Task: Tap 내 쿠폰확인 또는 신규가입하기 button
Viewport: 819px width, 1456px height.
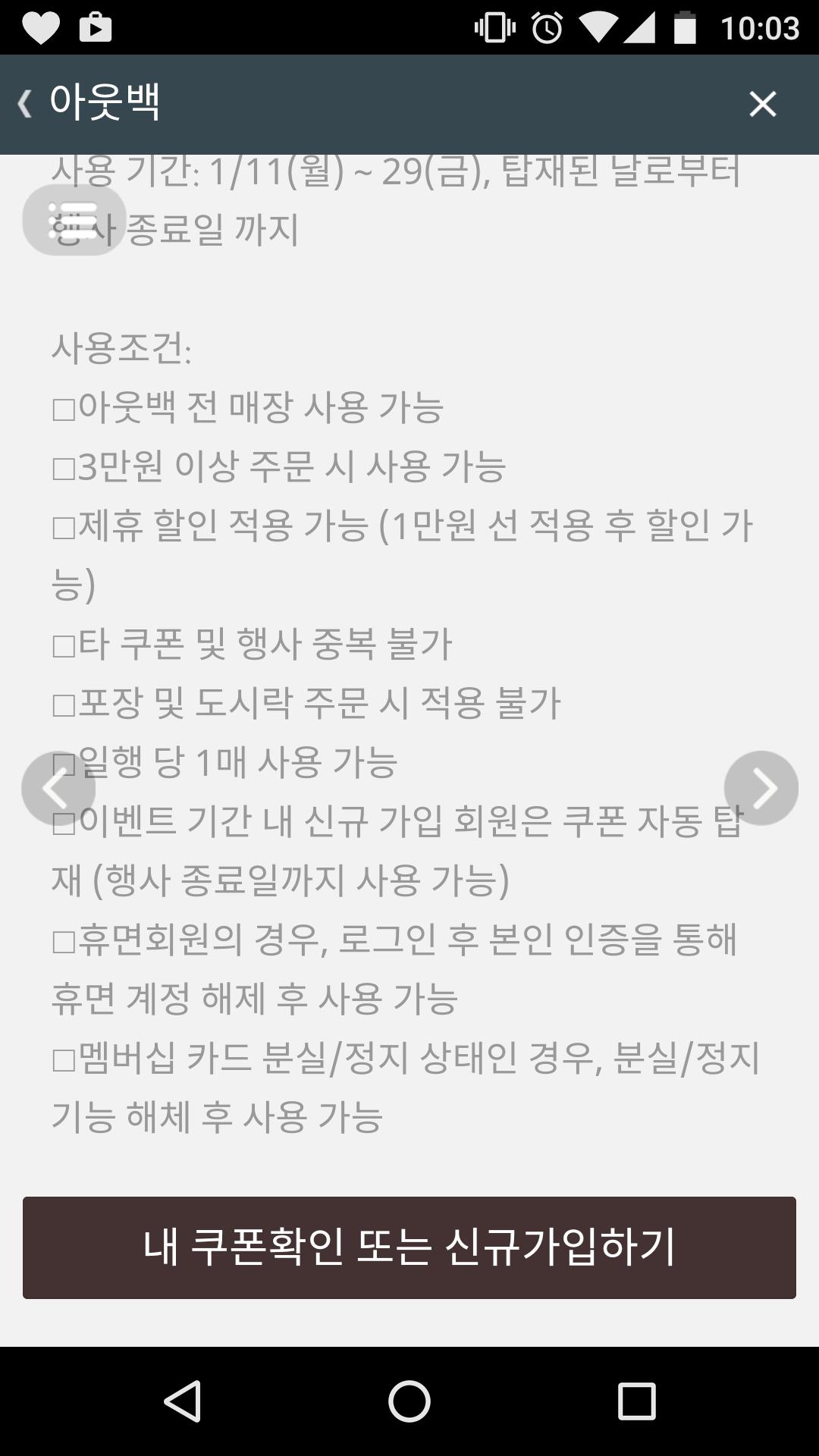Action: click(x=409, y=1247)
